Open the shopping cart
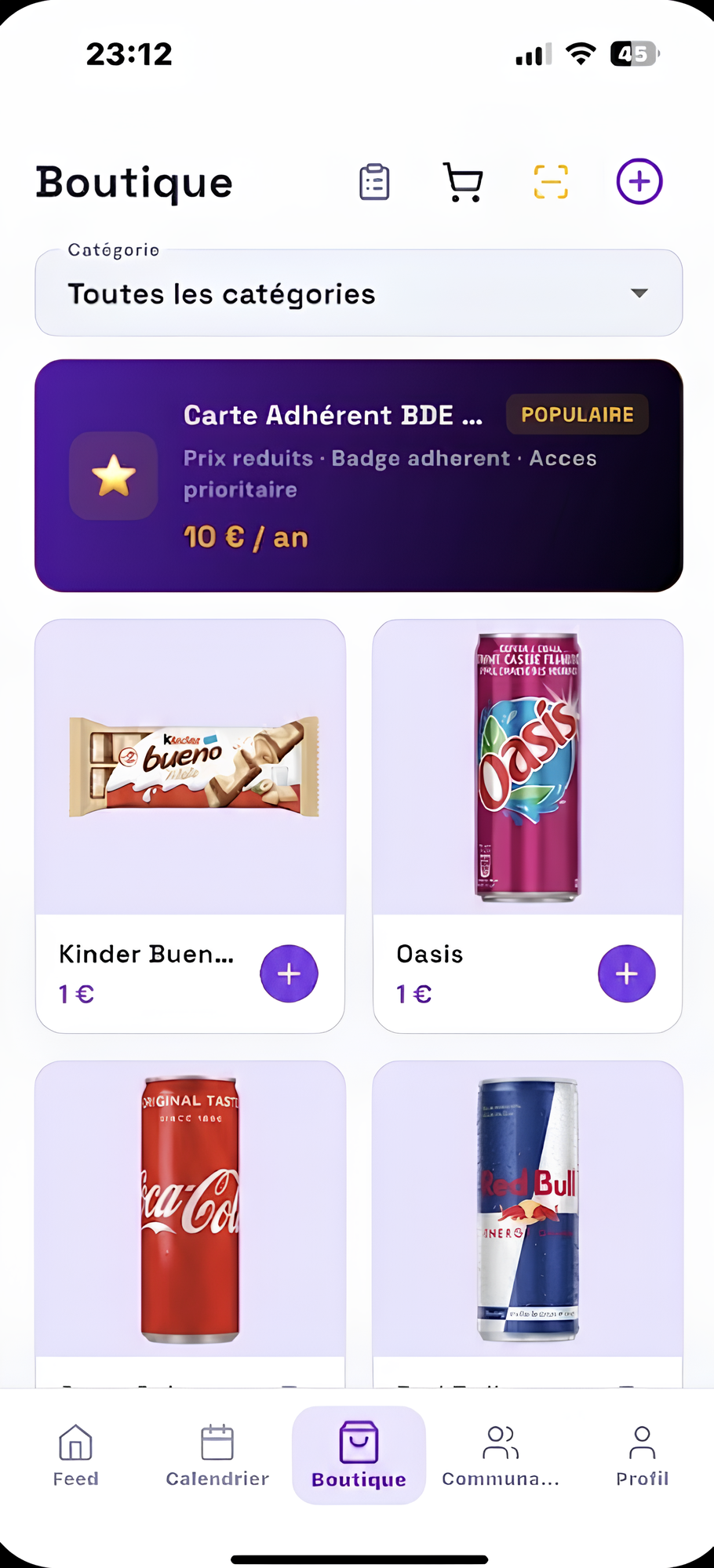Screen dimensions: 714x1568 (x=463, y=182)
